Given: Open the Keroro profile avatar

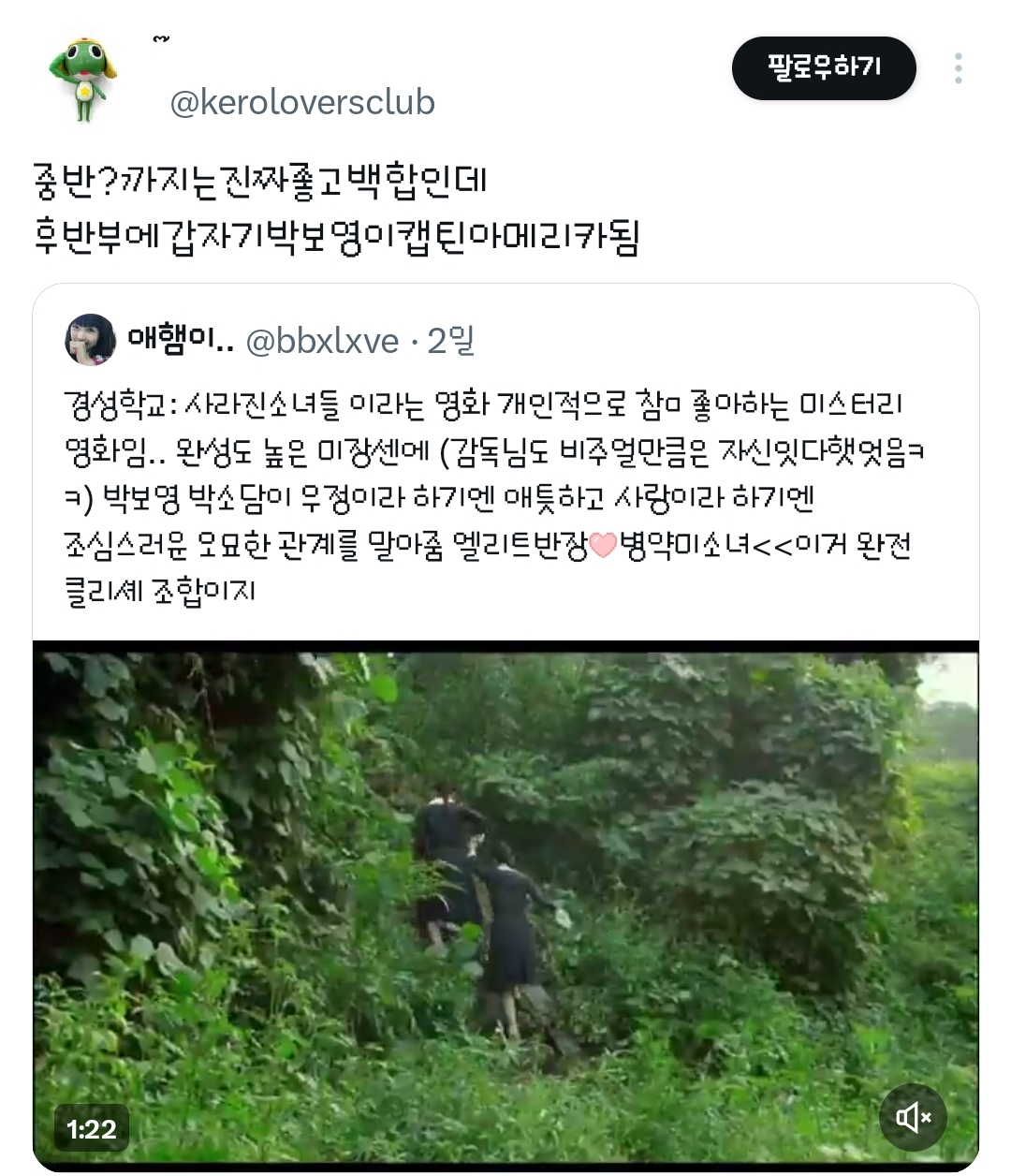Looking at the screenshot, I should pyautogui.click(x=83, y=78).
